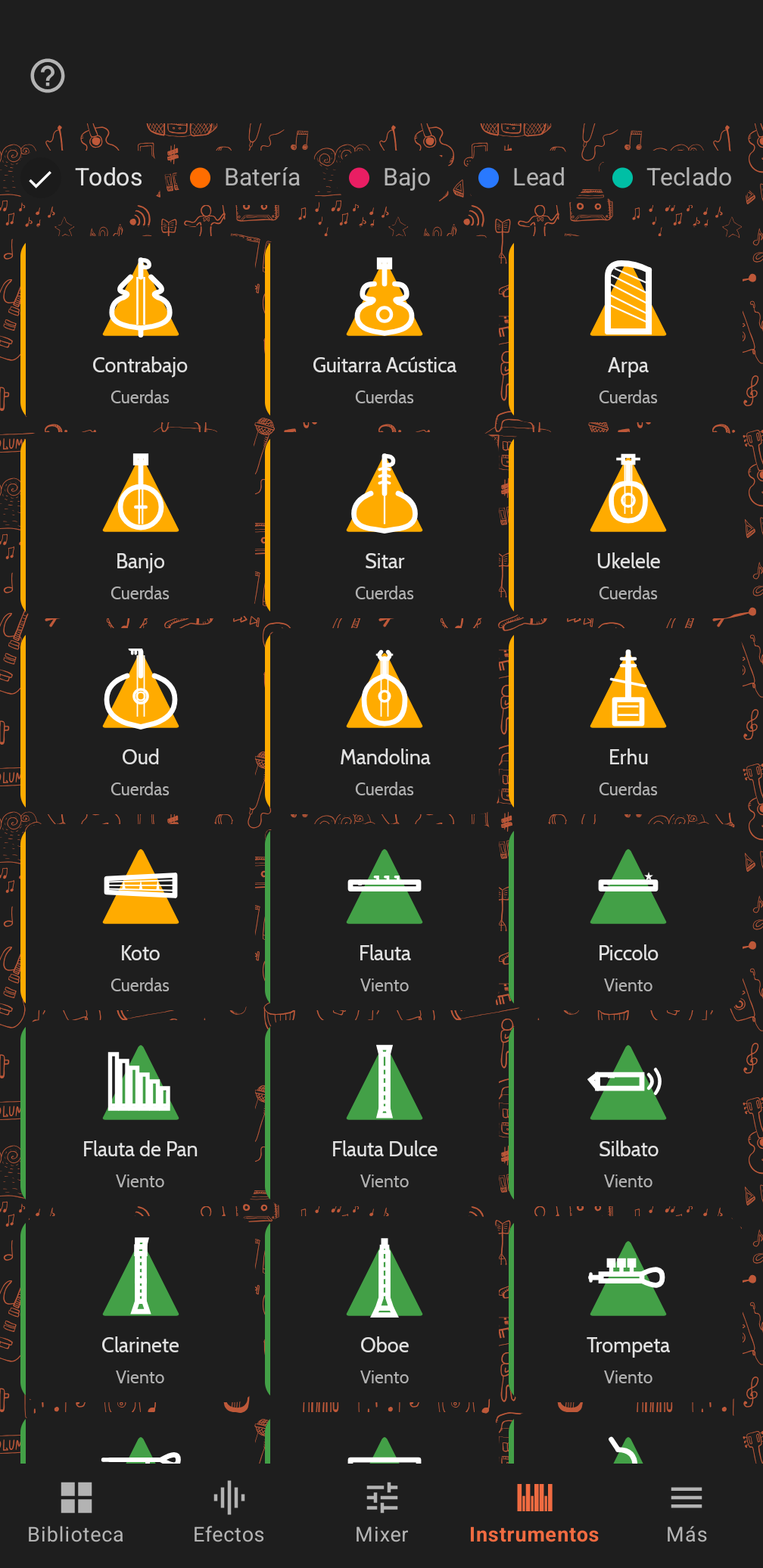Open the Más menu tab
The width and height of the screenshot is (763, 1568).
tap(687, 1512)
